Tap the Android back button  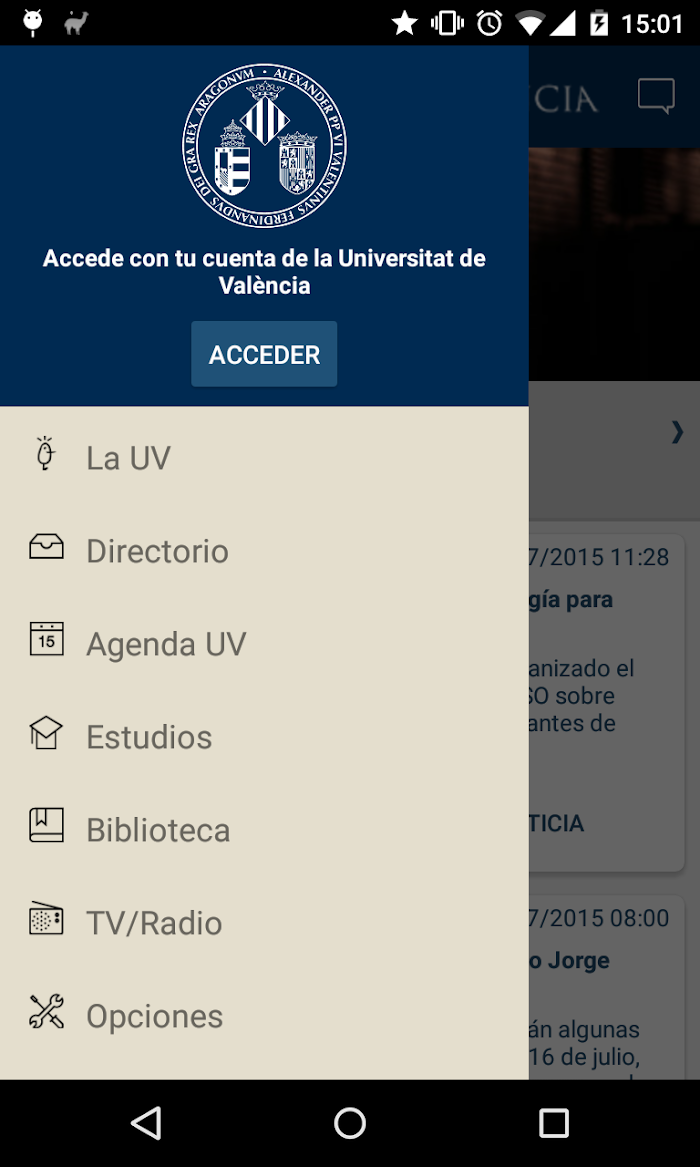click(x=147, y=1122)
